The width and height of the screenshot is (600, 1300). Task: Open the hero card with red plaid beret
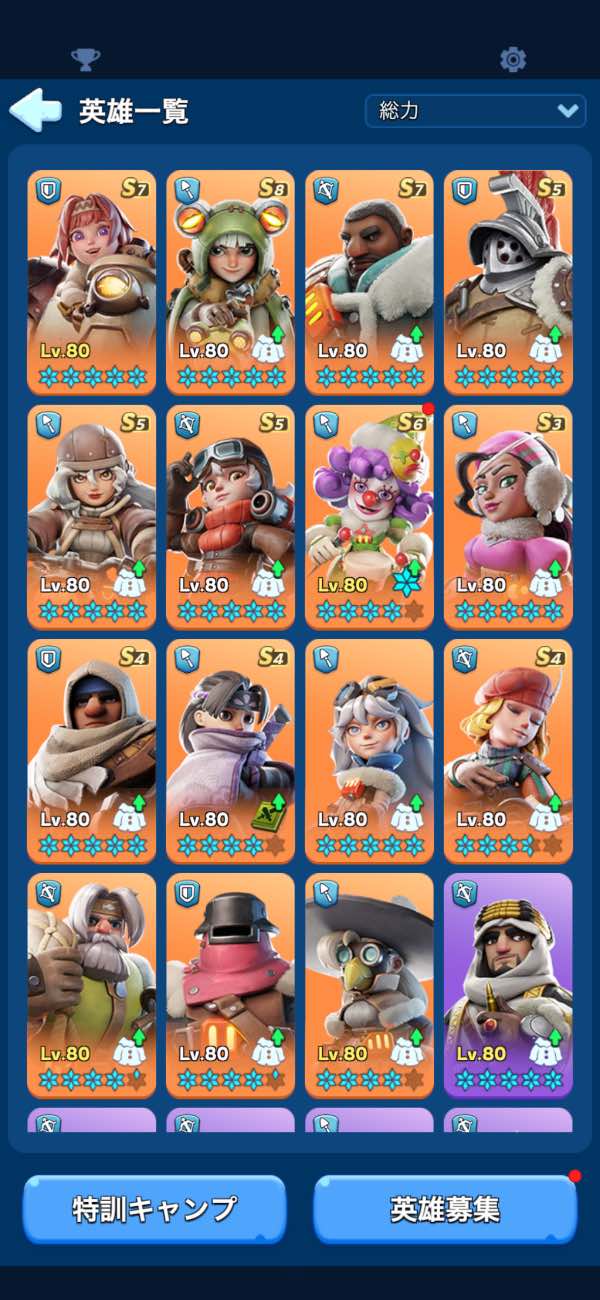508,750
